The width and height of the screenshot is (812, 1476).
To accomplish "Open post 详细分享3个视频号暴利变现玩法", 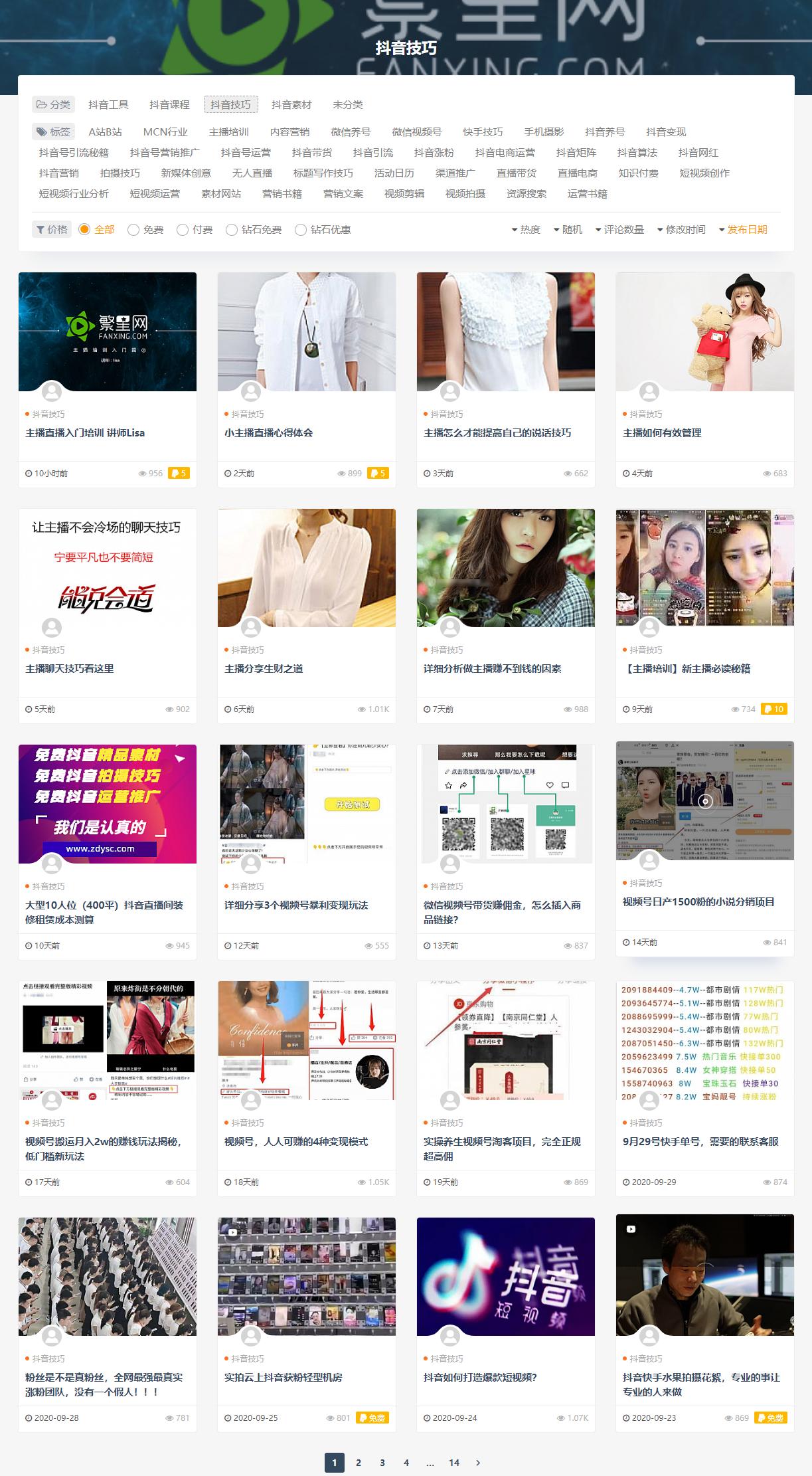I will coord(296,905).
